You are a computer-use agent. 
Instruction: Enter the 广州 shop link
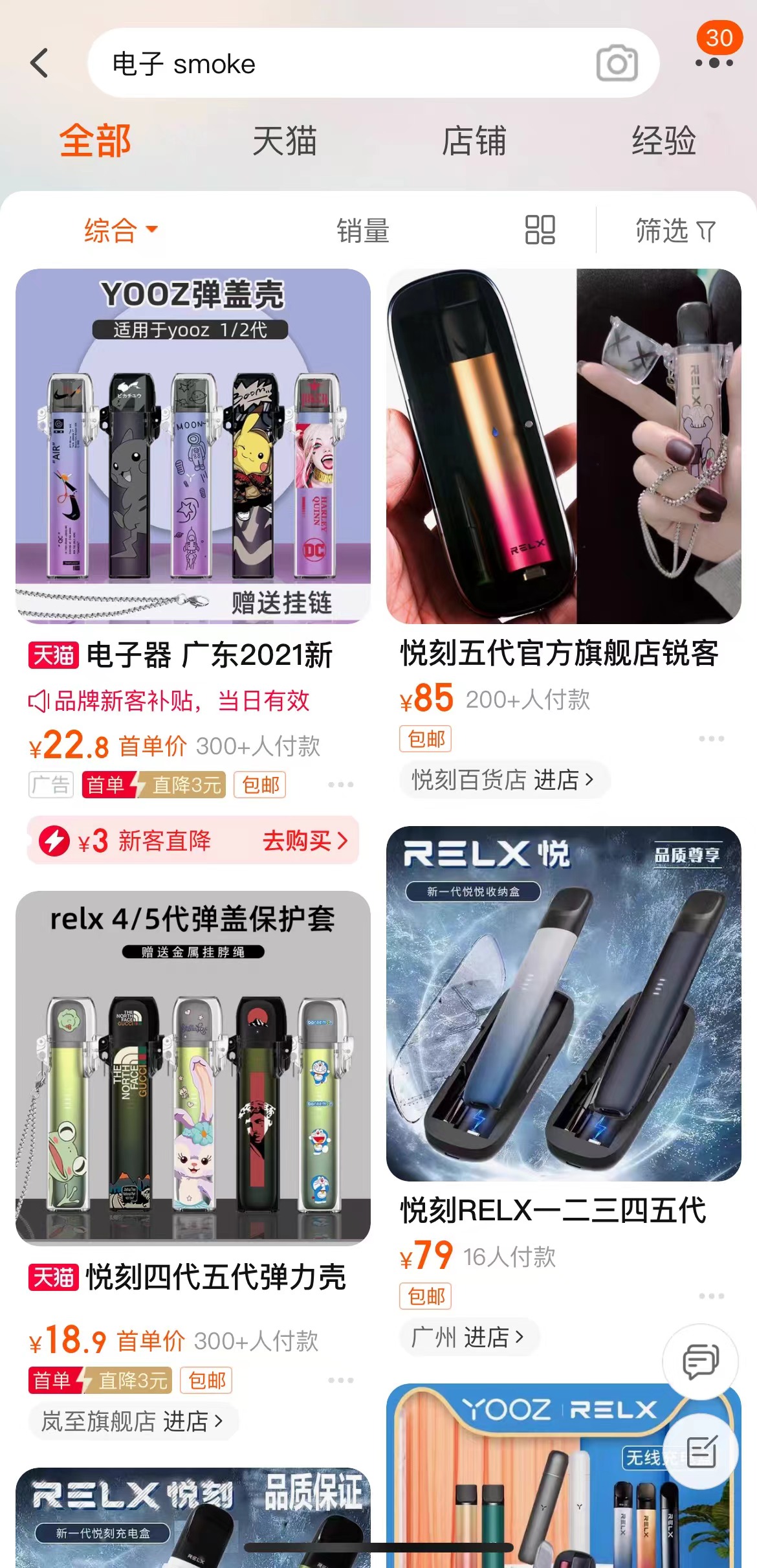pos(467,1336)
